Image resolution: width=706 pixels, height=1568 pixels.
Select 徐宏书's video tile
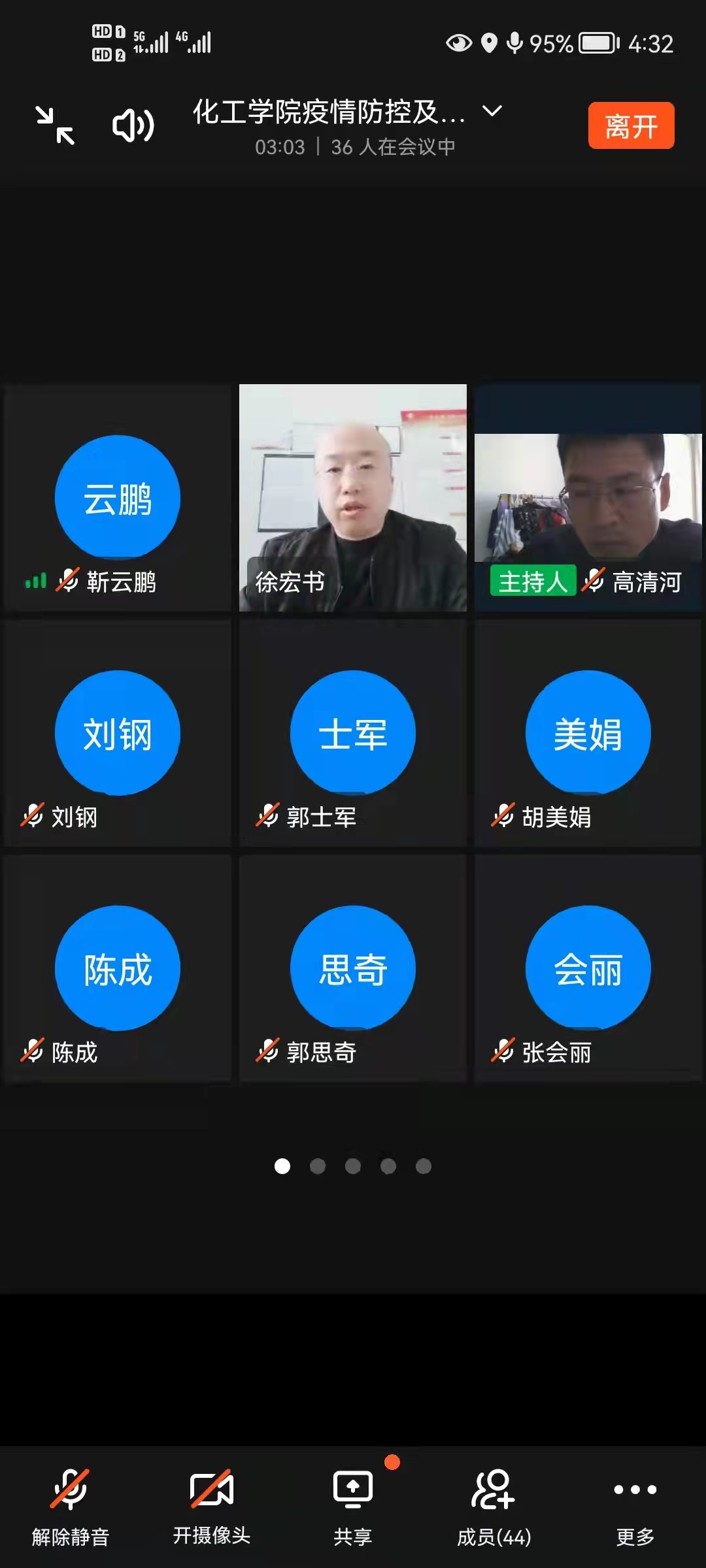coord(353,498)
